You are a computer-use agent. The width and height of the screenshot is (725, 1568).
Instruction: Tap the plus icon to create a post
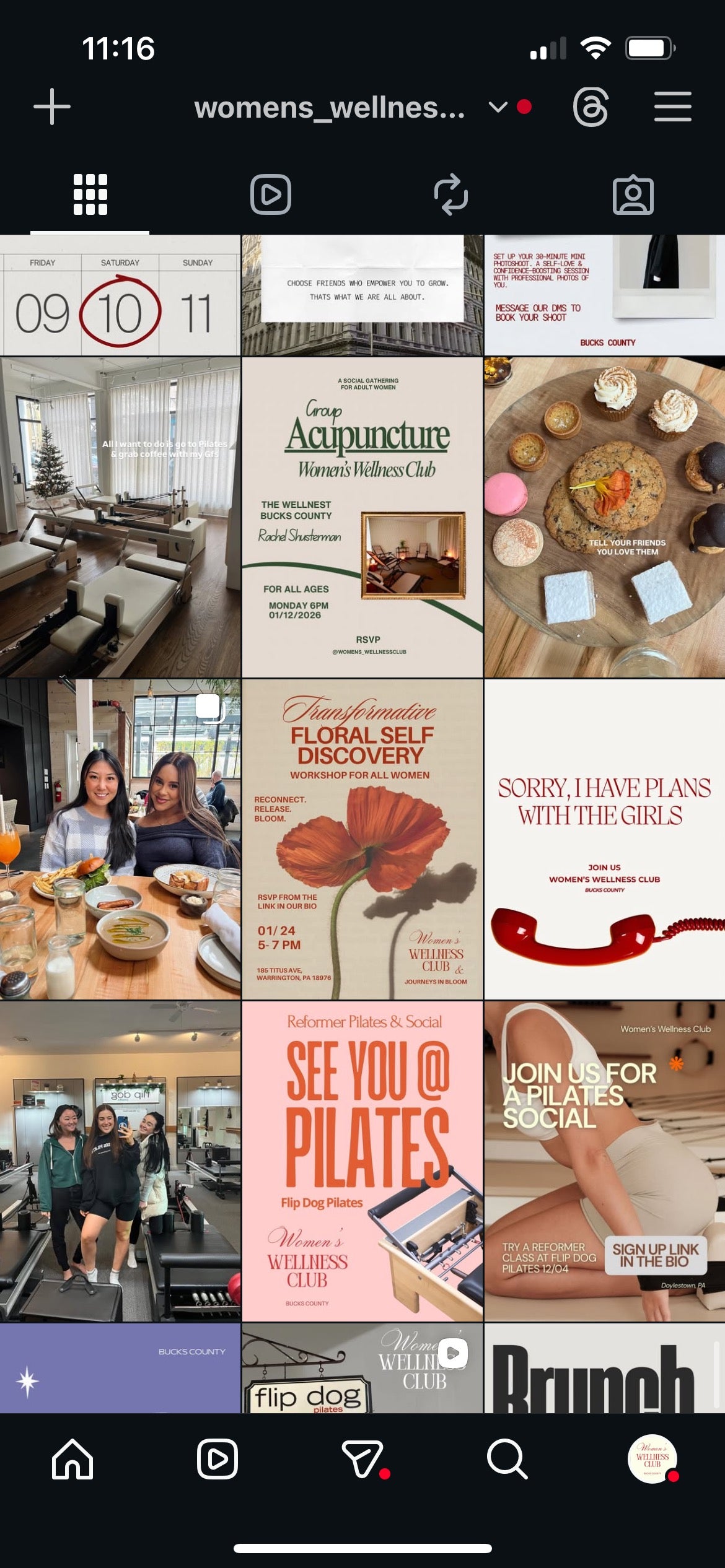pyautogui.click(x=52, y=107)
